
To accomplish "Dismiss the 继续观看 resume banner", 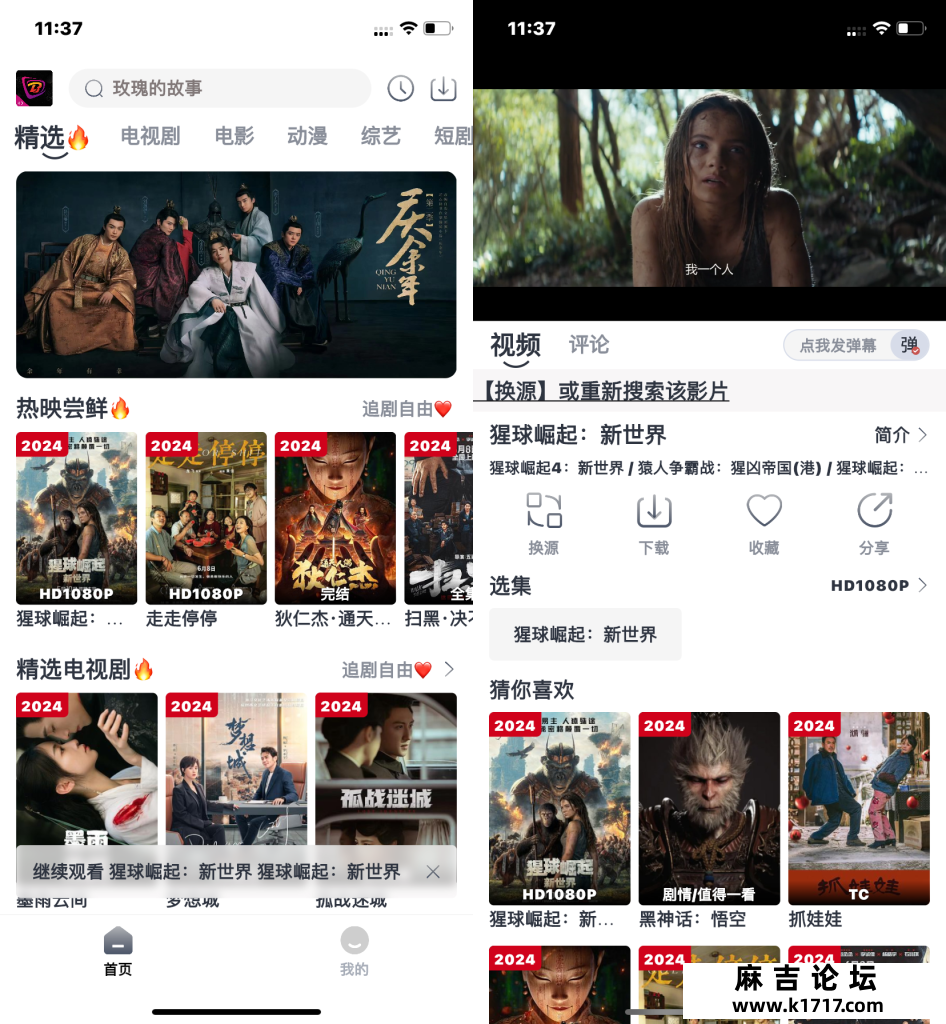I will (x=433, y=872).
